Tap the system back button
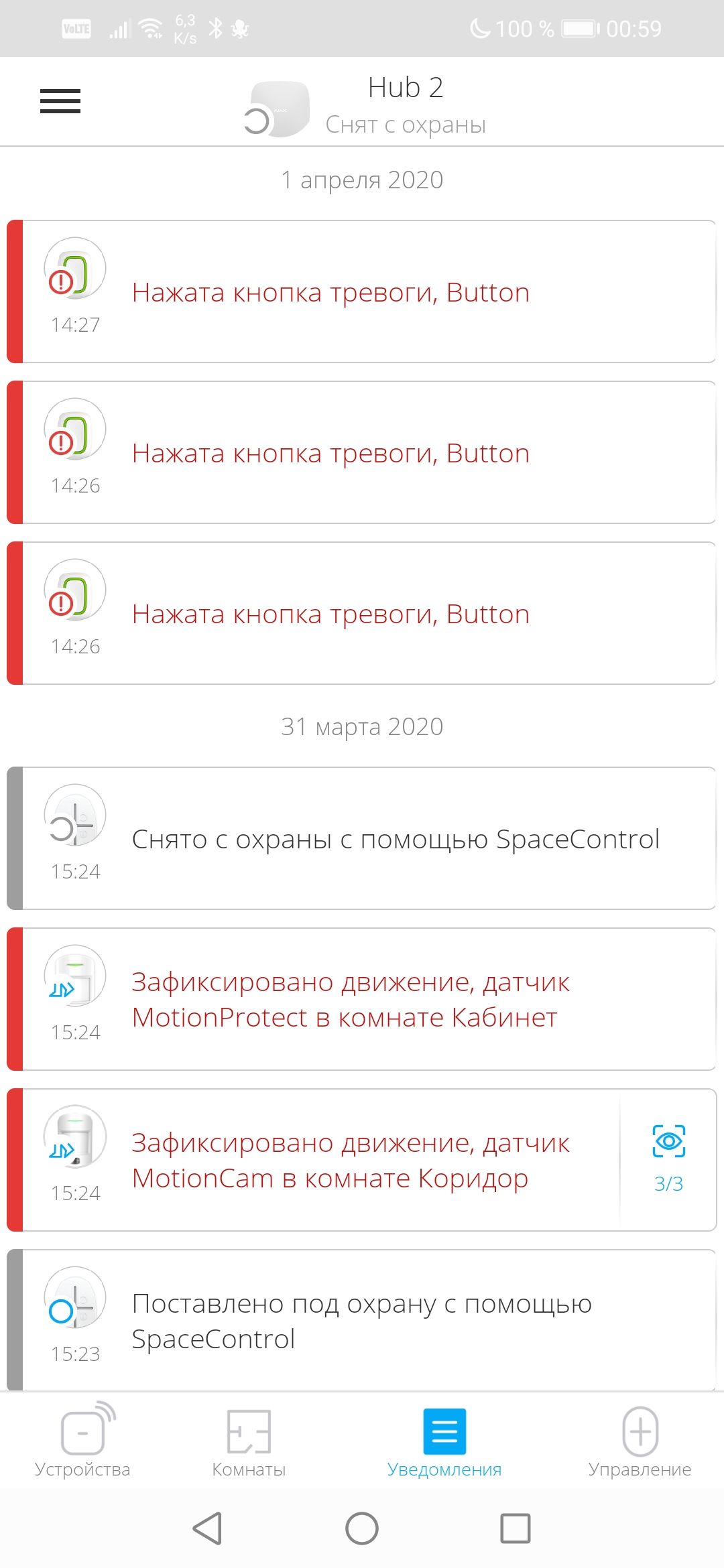 (207, 1528)
